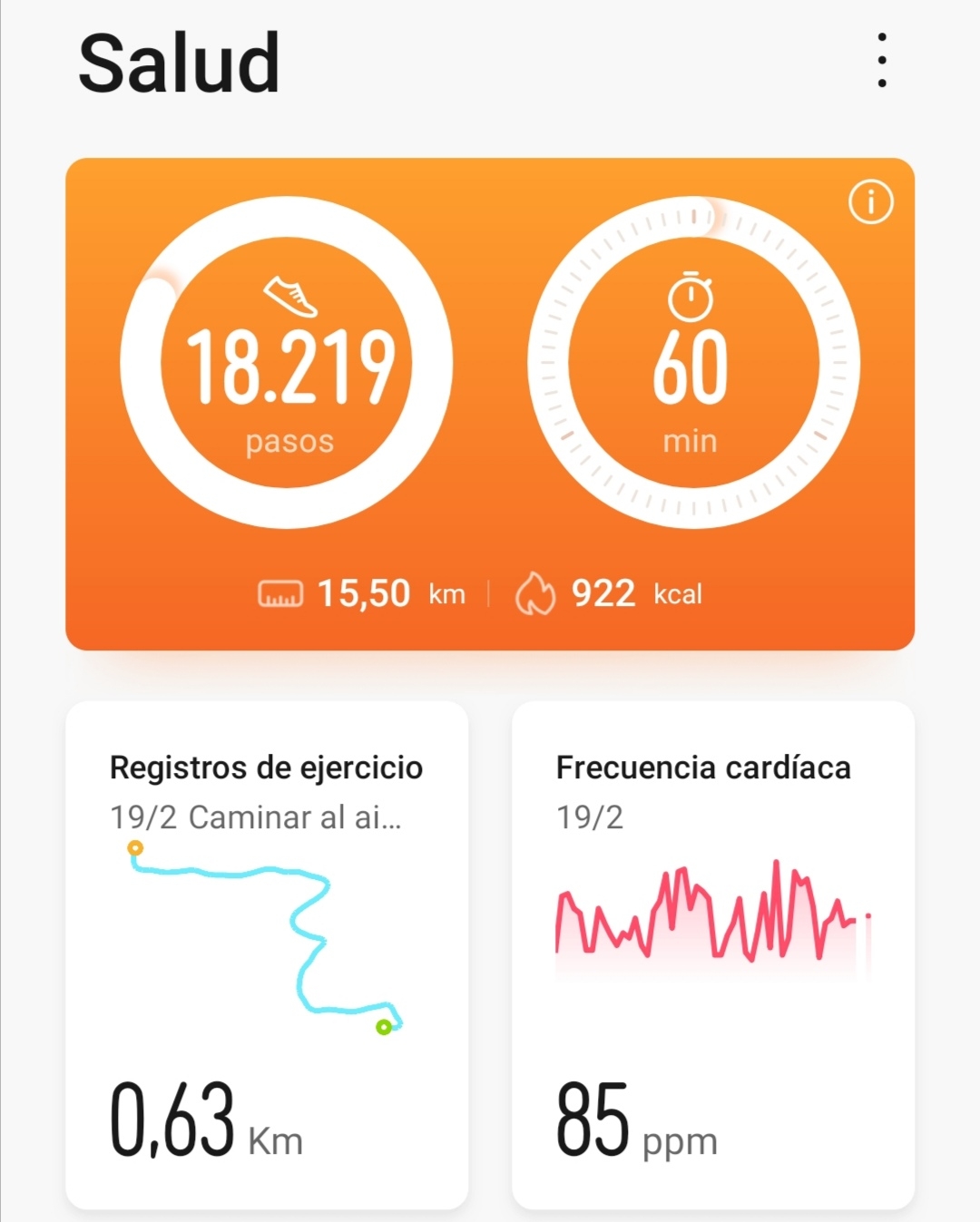Open the 60 min activity time ring
The width and height of the screenshot is (980, 1222).
693,363
